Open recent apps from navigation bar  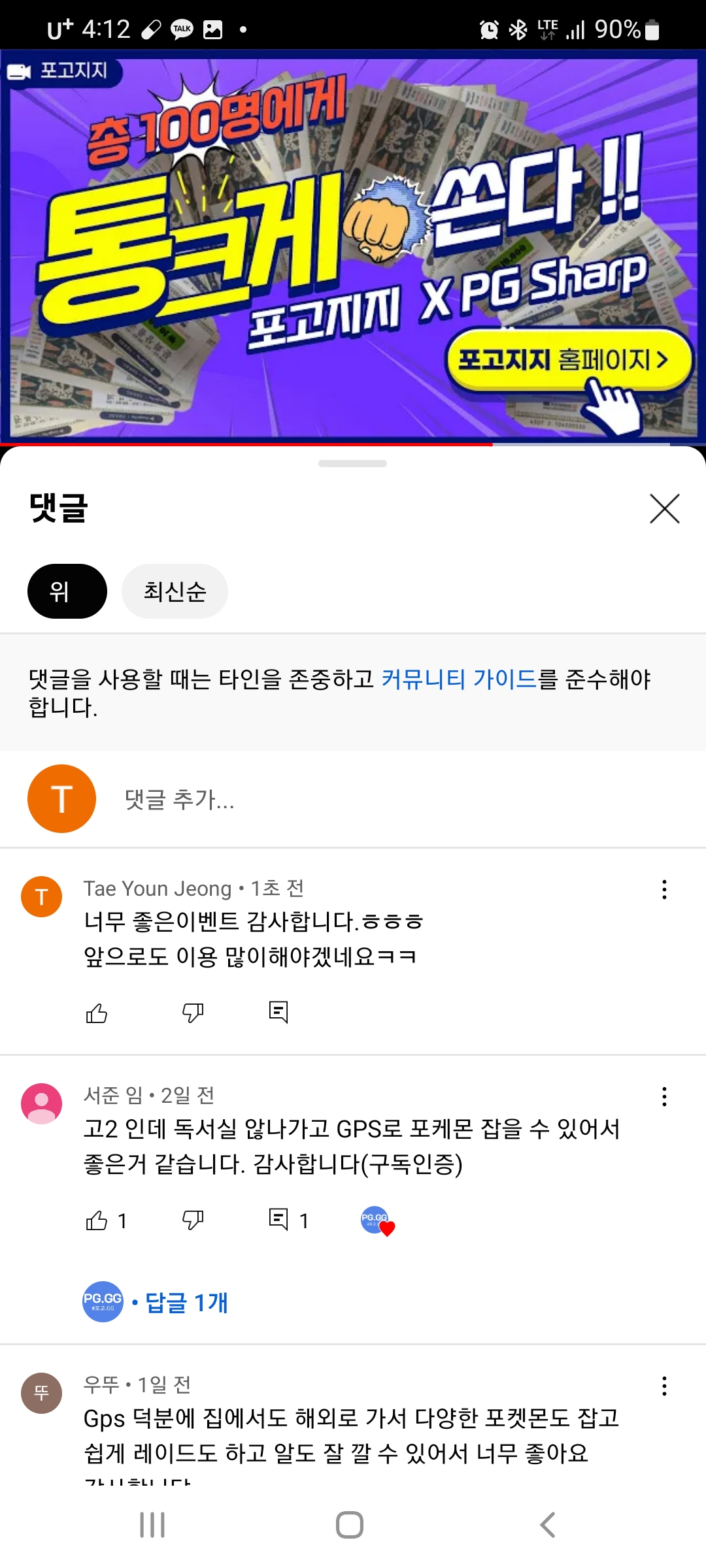click(152, 1525)
